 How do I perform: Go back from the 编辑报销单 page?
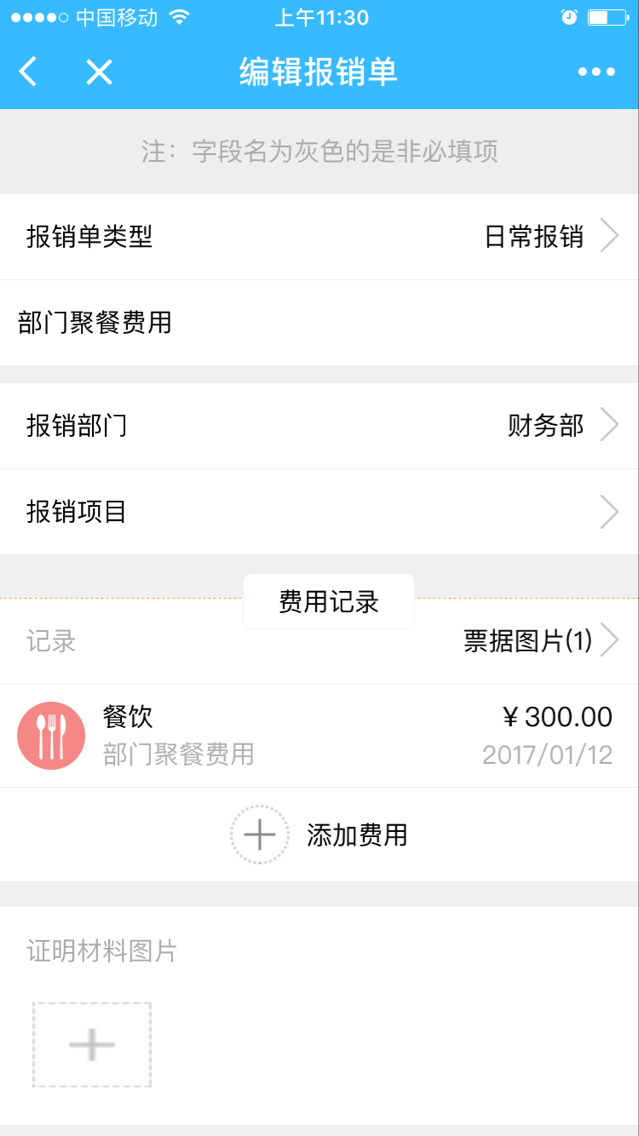29,72
